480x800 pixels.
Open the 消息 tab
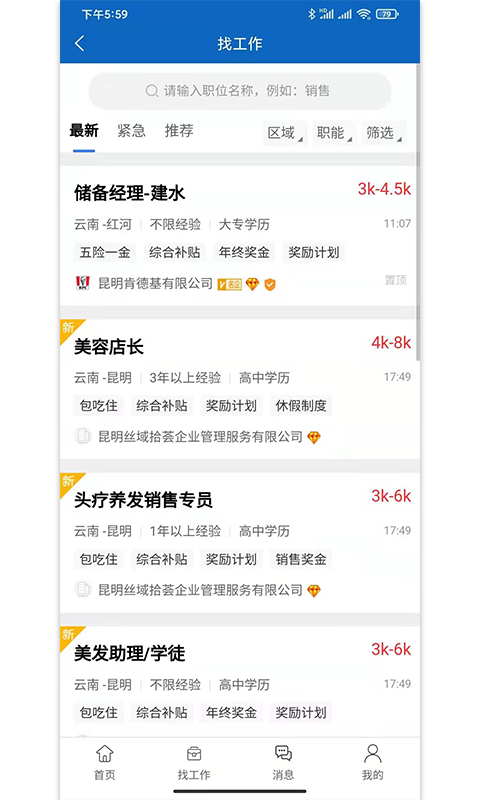[x=283, y=763]
